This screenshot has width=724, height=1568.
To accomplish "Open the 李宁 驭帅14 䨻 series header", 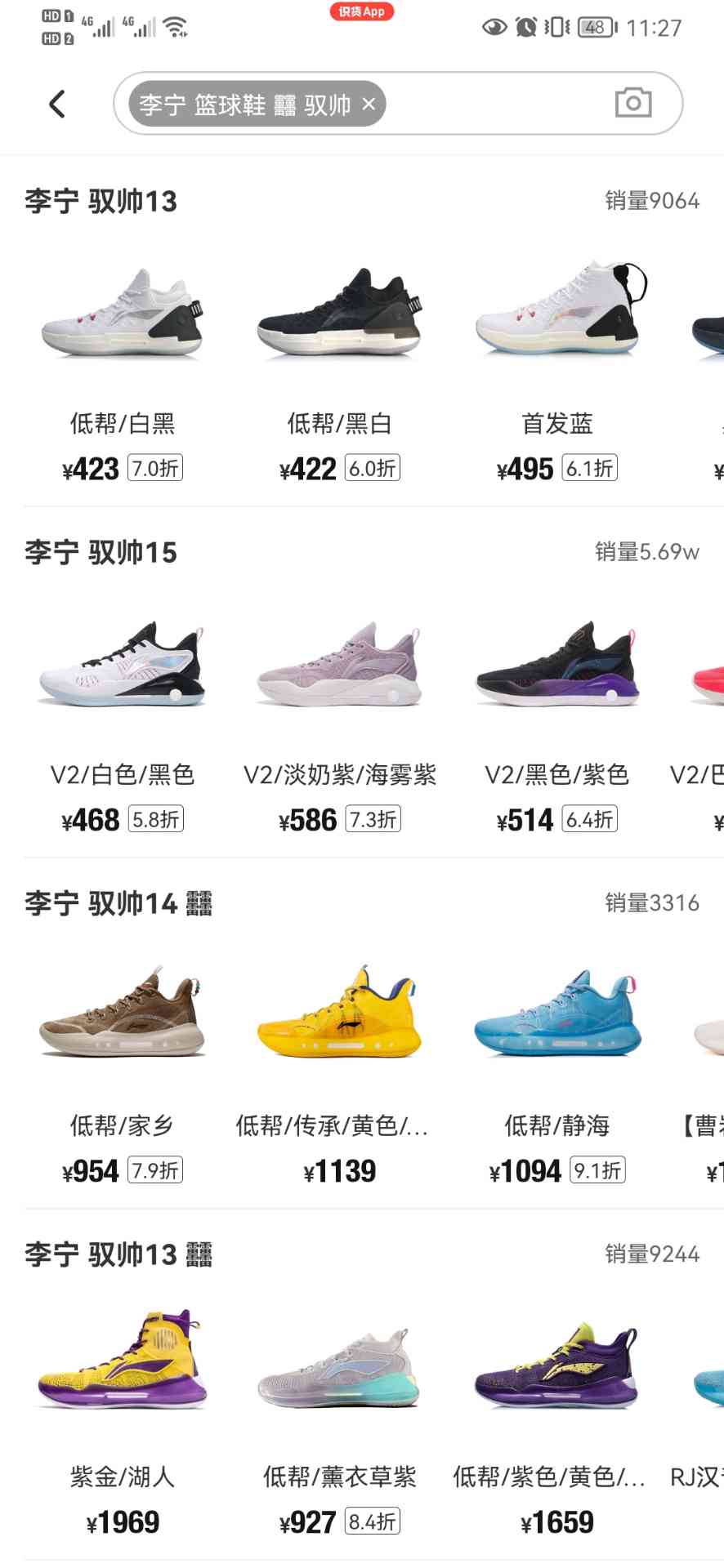I will [x=118, y=903].
